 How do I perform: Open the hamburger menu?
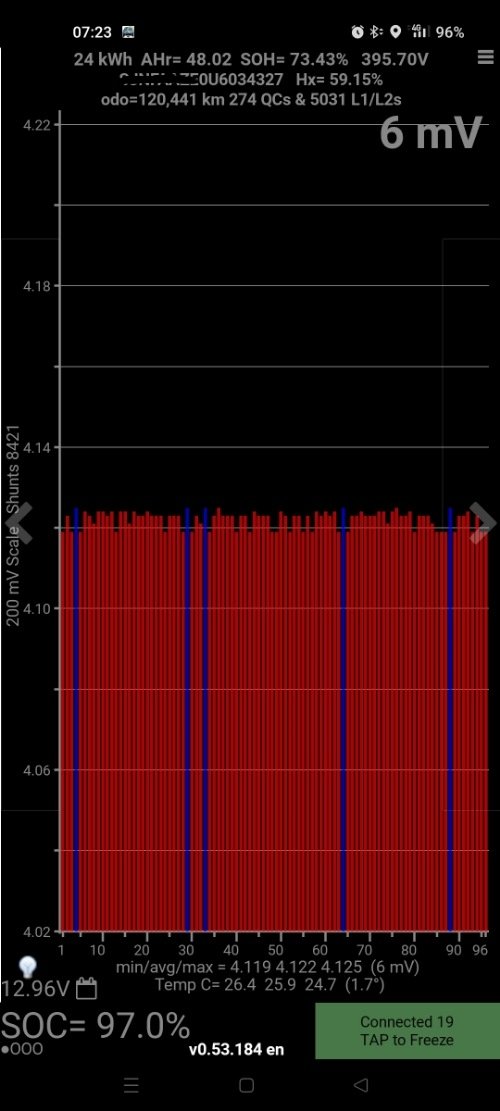tap(485, 57)
